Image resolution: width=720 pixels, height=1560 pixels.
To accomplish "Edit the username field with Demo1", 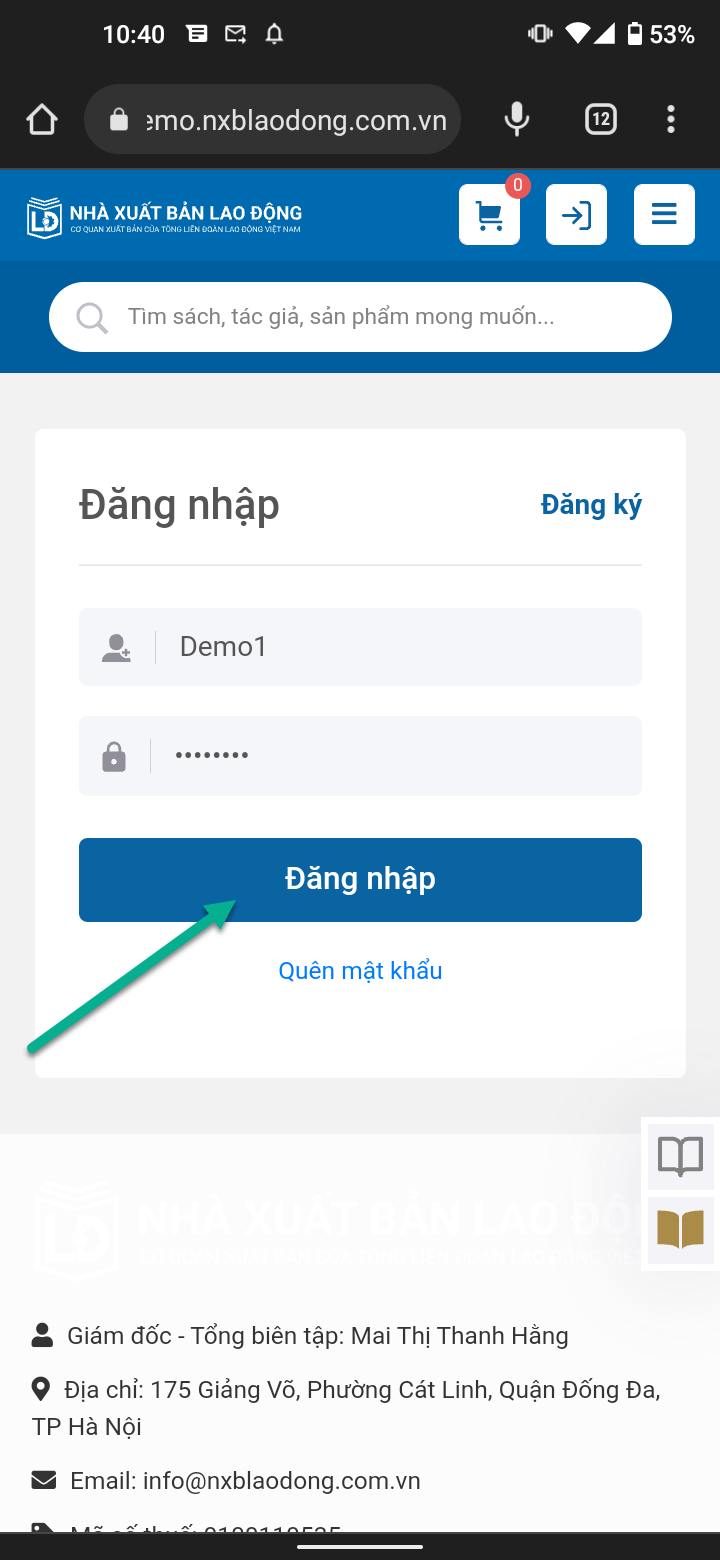I will pyautogui.click(x=360, y=647).
